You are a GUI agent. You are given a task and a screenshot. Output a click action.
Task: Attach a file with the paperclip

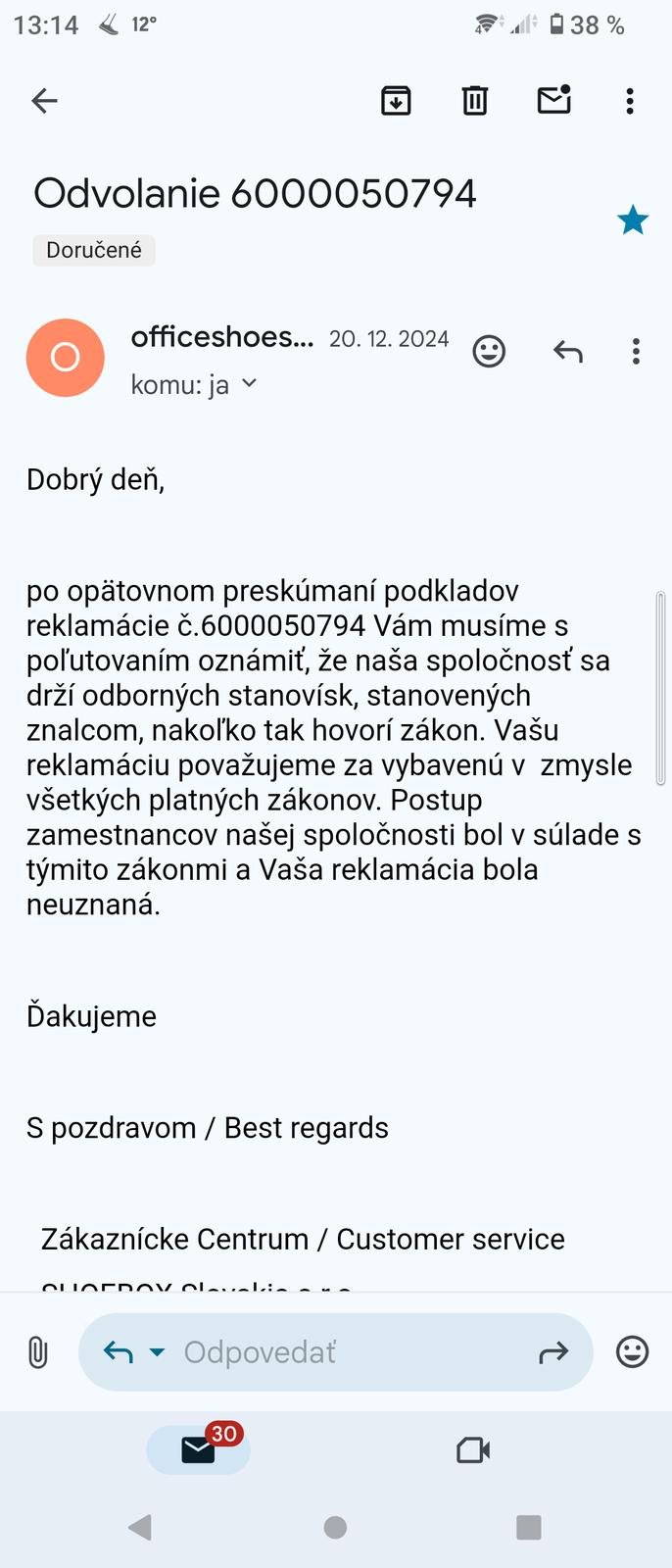coord(37,1352)
